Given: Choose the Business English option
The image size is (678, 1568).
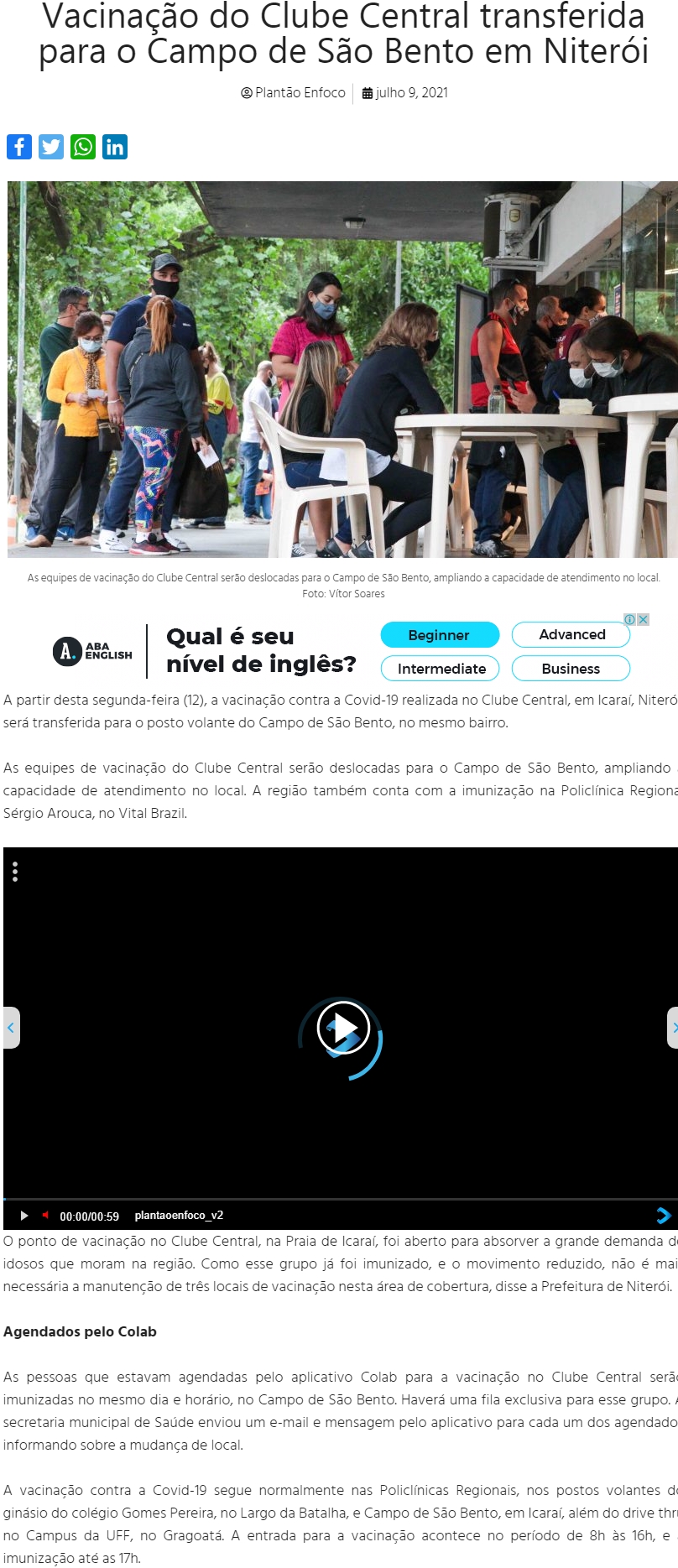Looking at the screenshot, I should (571, 669).
